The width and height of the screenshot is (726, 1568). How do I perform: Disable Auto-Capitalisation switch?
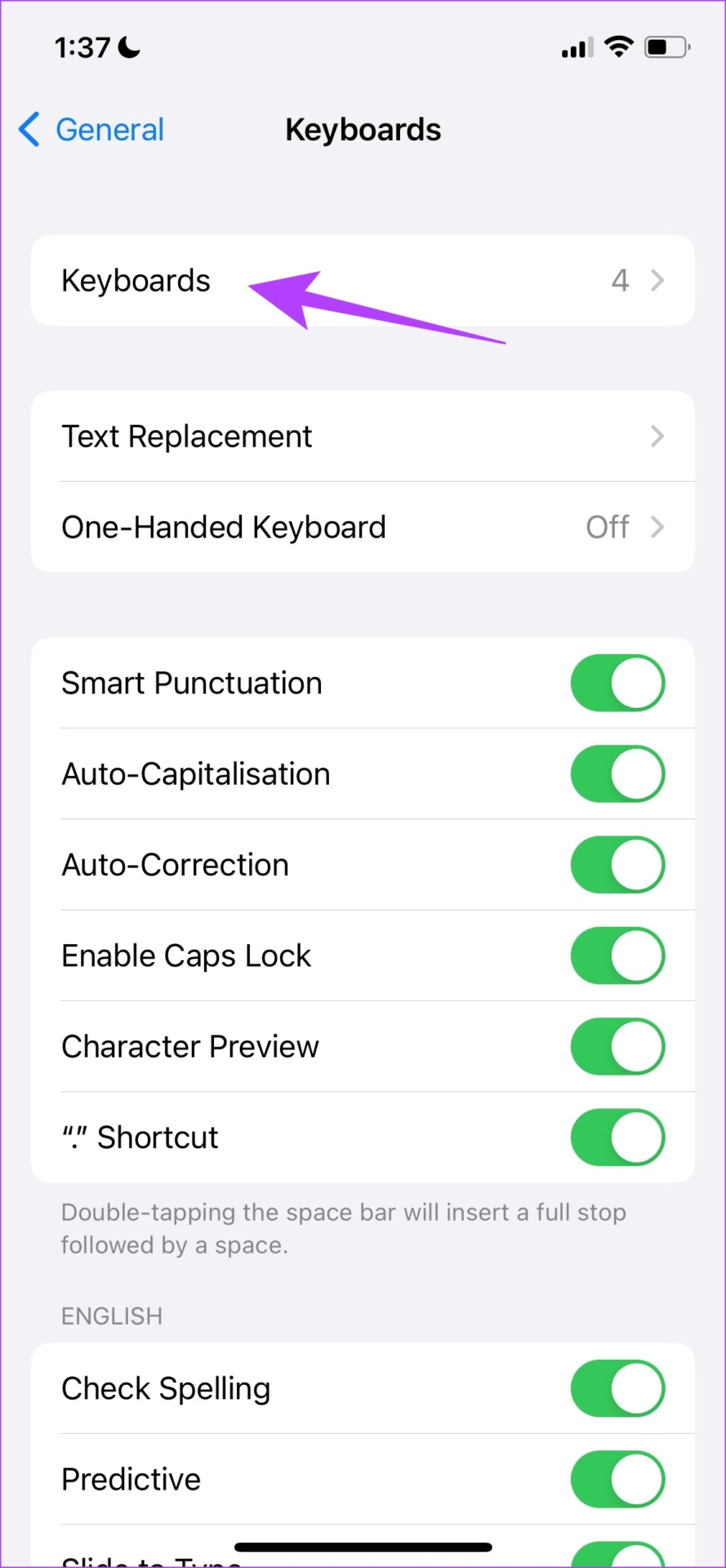pyautogui.click(x=617, y=774)
